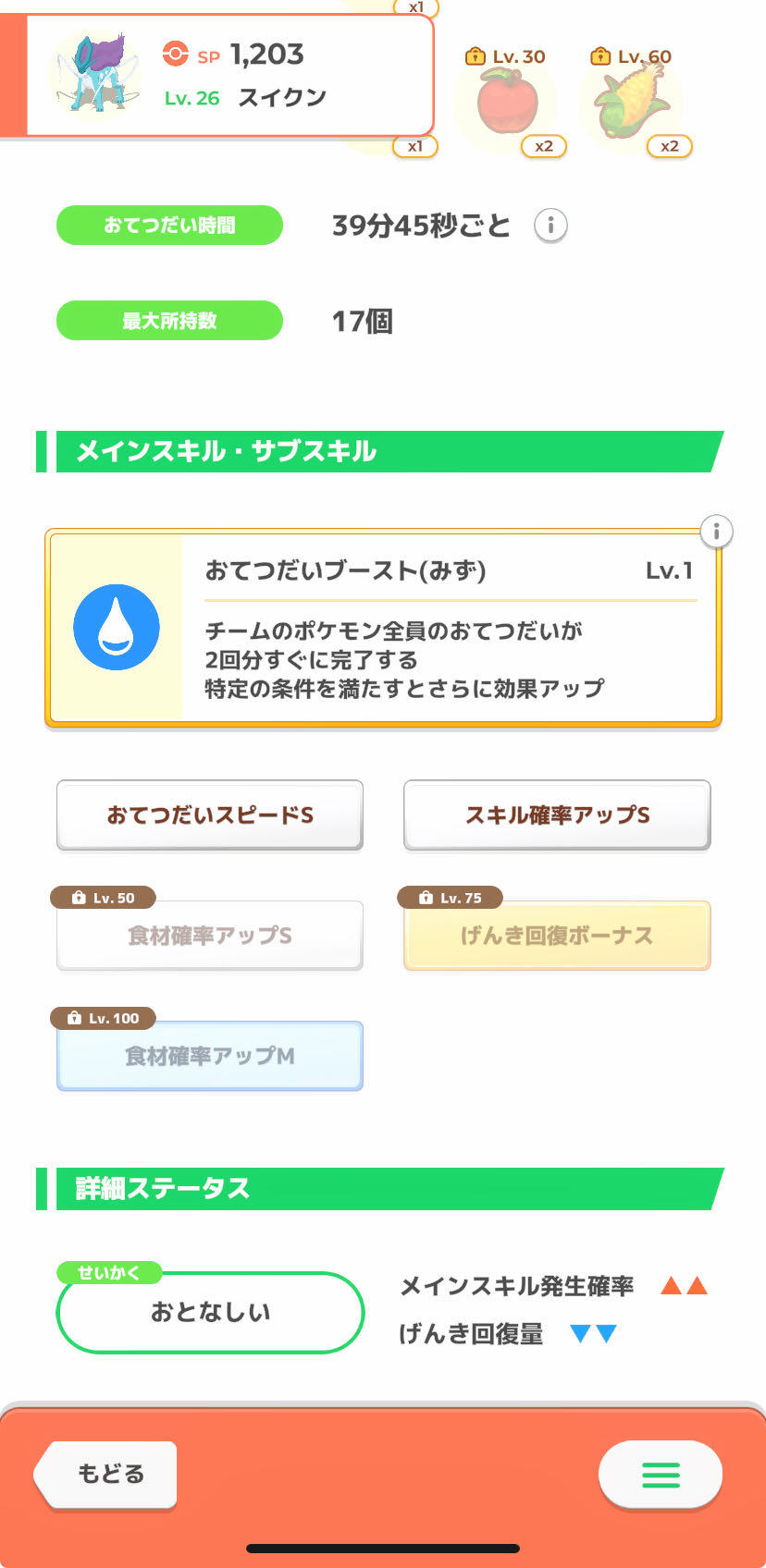Image resolution: width=766 pixels, height=1568 pixels.
Task: Select the スキル確率アップS sub skill
Action: point(557,815)
